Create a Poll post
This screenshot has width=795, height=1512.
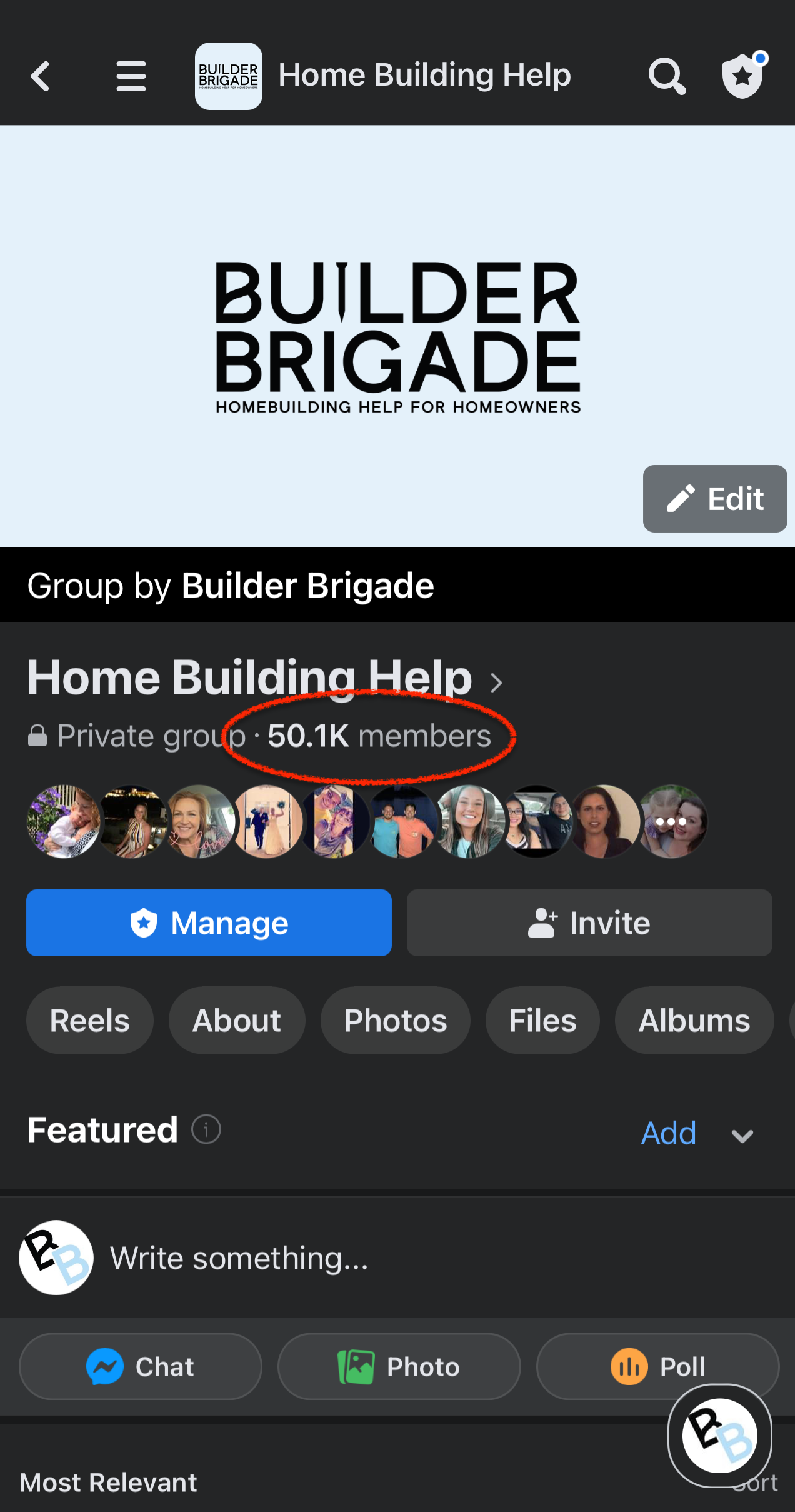(x=657, y=1366)
